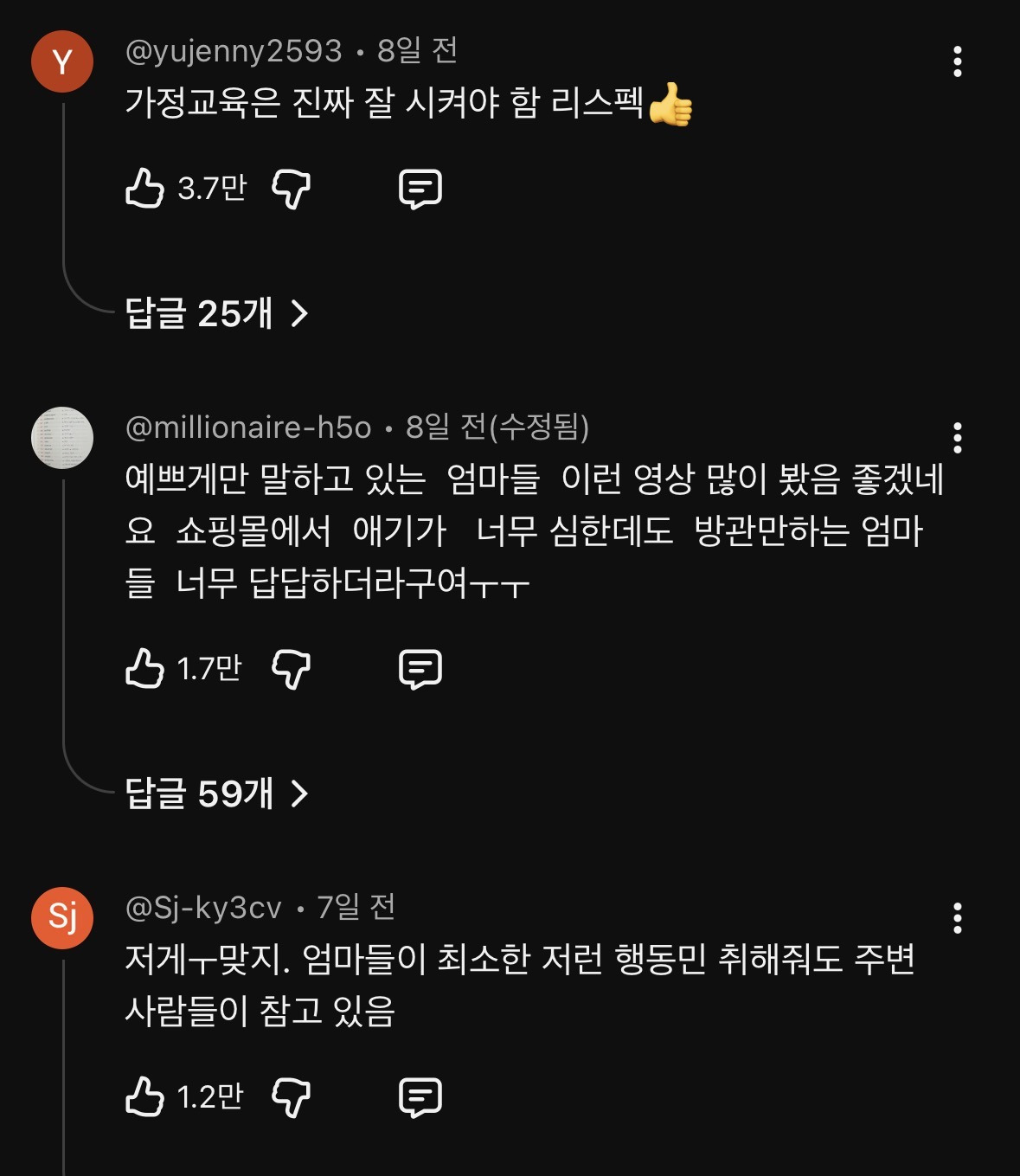Expand the 25 replies thread
This screenshot has height=1176, width=1020.
(x=216, y=312)
